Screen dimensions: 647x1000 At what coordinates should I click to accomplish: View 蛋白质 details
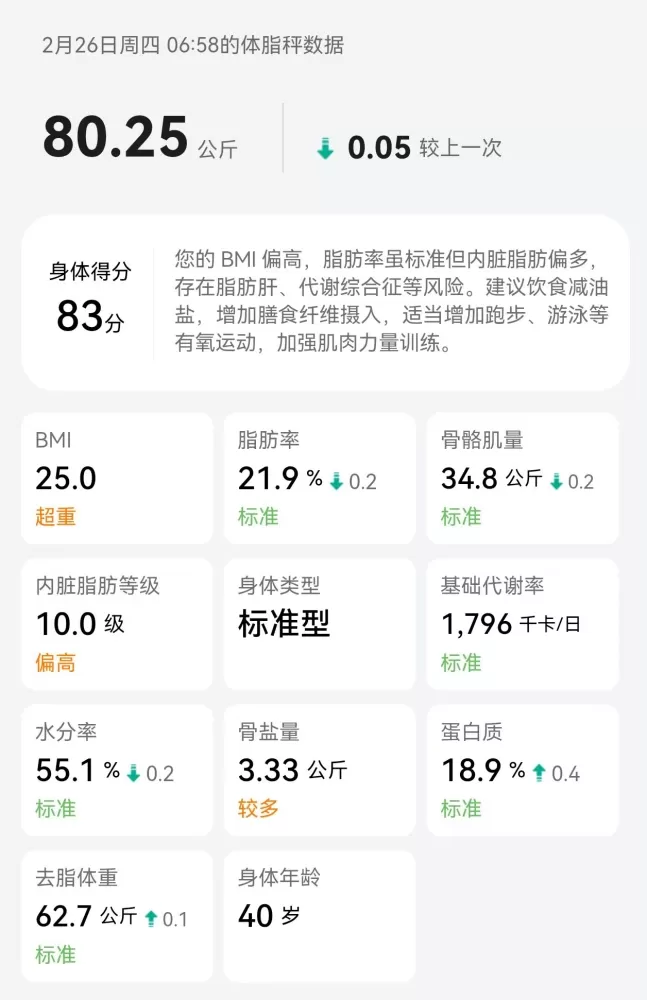pyautogui.click(x=522, y=770)
